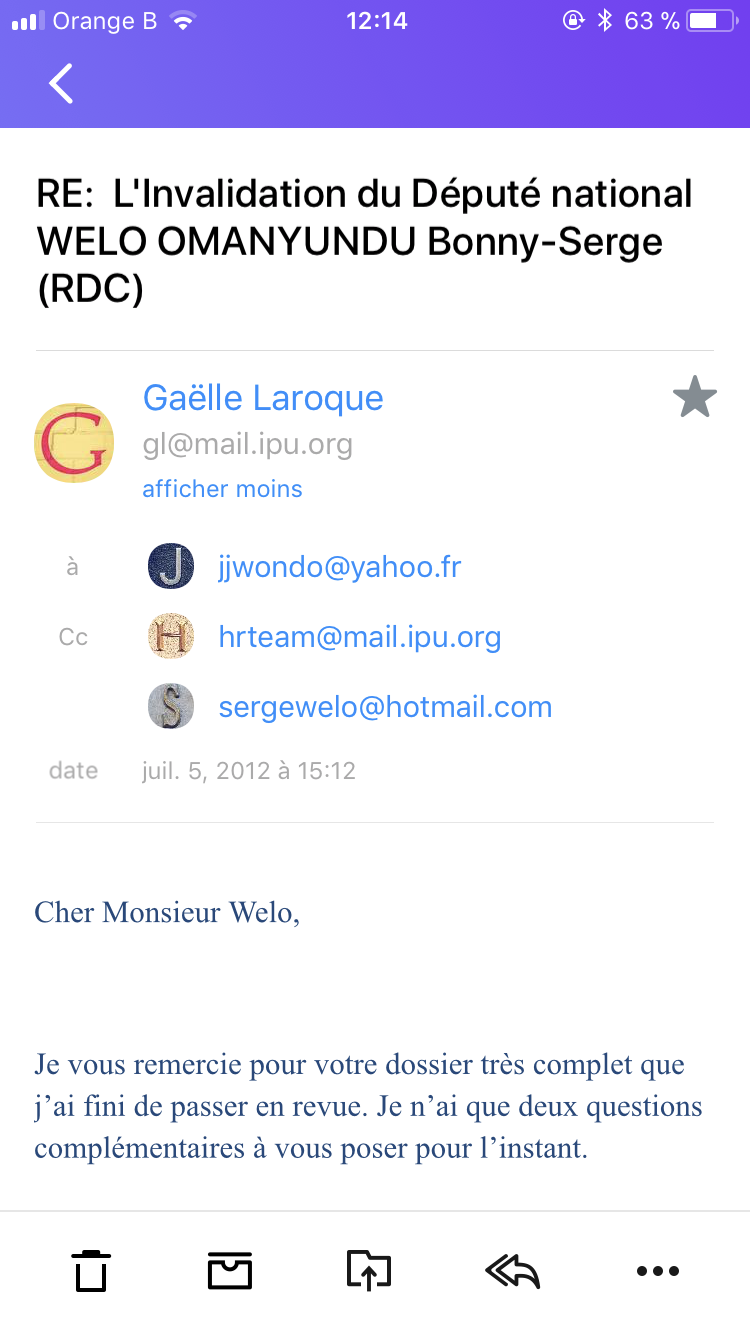The width and height of the screenshot is (750, 1334).
Task: Collapse details with afficher moins
Action: pos(222,489)
